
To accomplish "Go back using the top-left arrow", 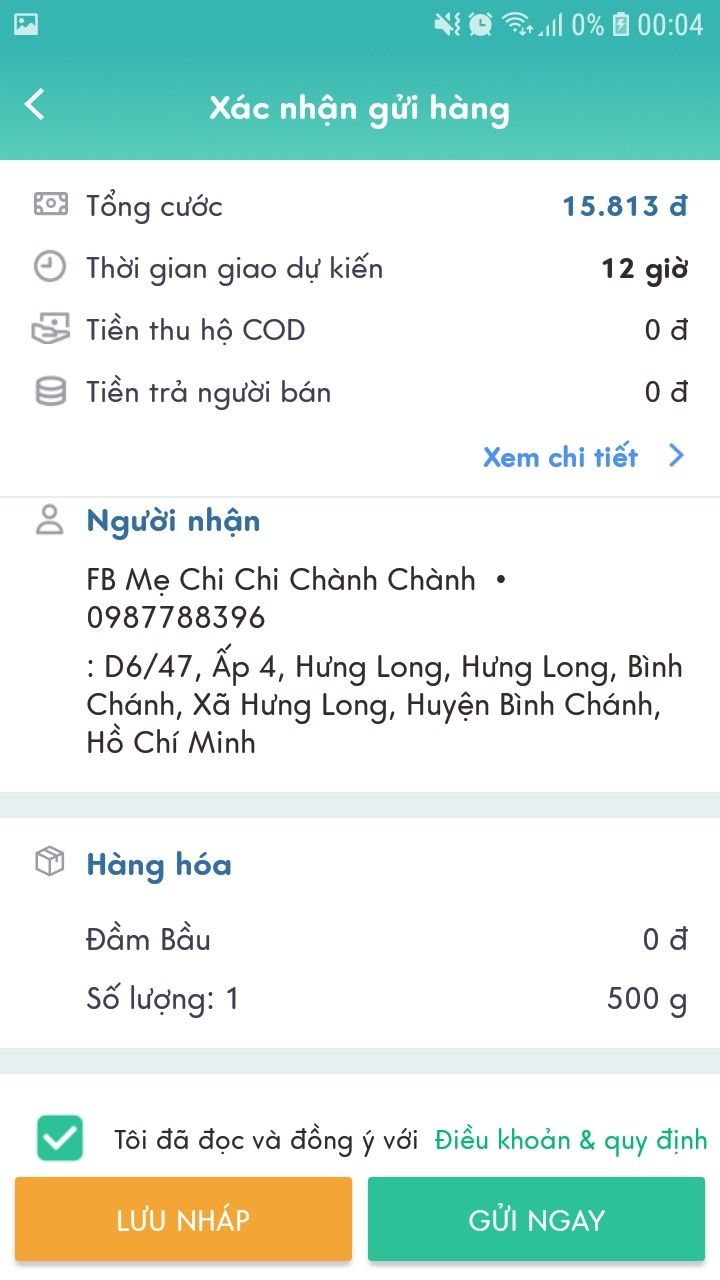I will click(x=35, y=104).
